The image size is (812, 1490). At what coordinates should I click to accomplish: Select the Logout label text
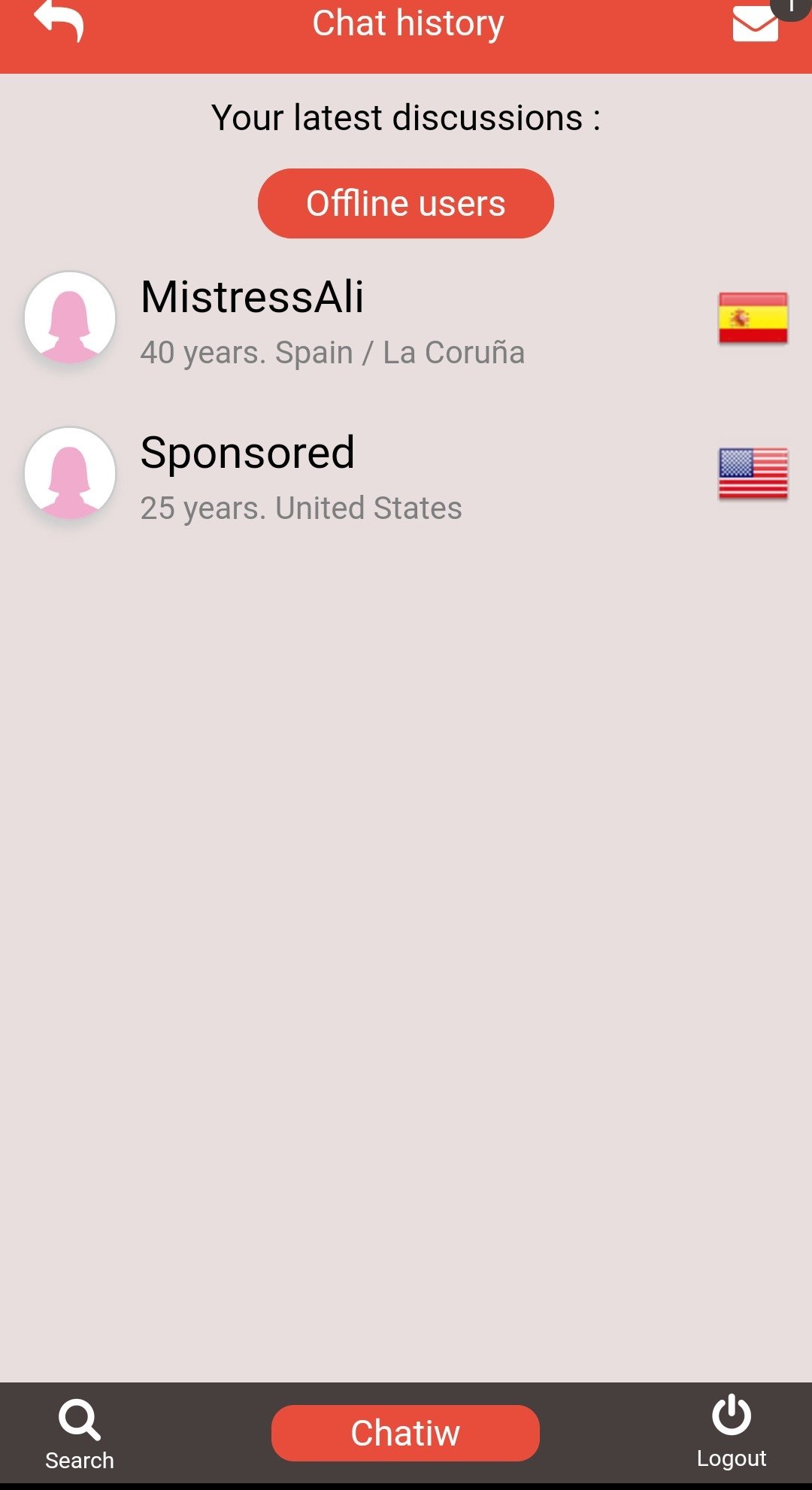(x=732, y=1457)
